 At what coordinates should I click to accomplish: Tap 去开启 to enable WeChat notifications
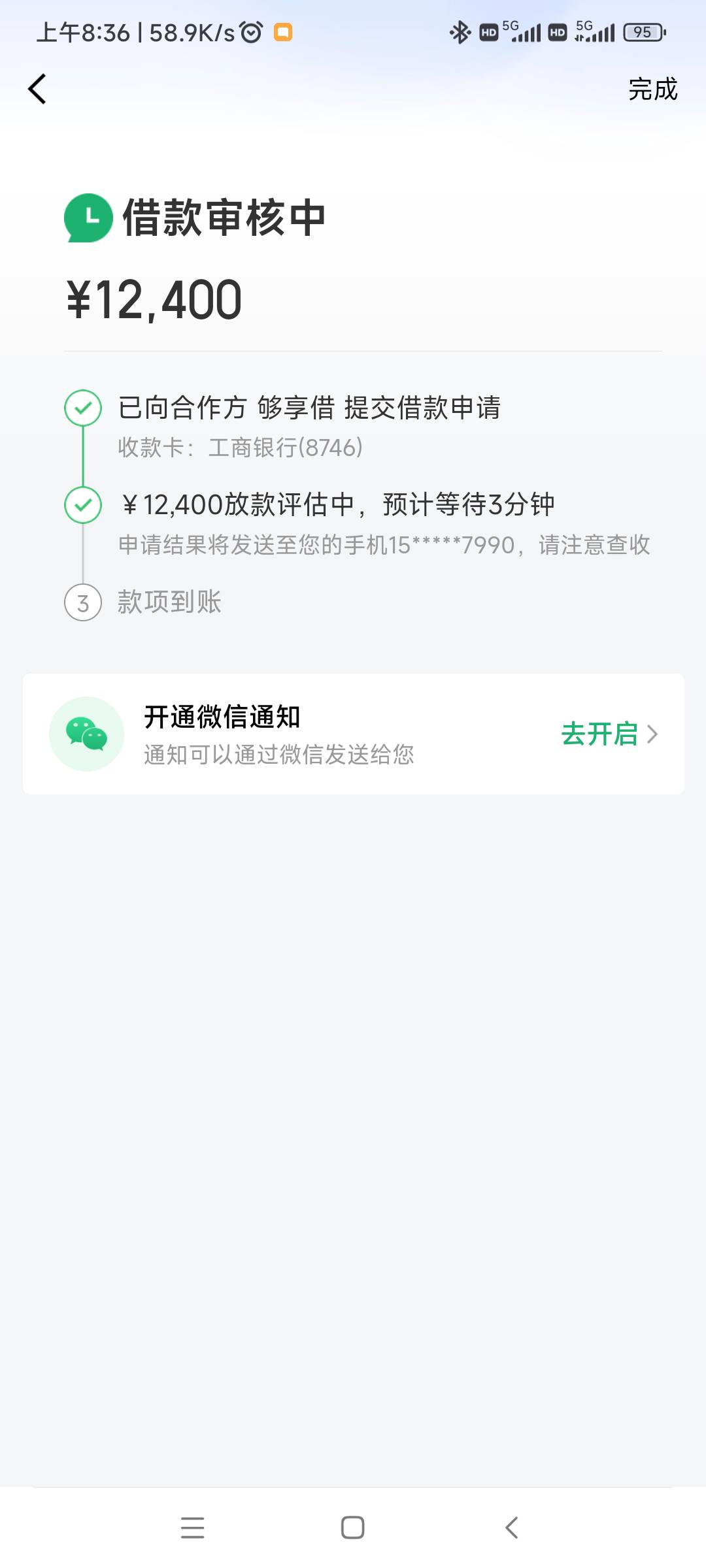(609, 734)
